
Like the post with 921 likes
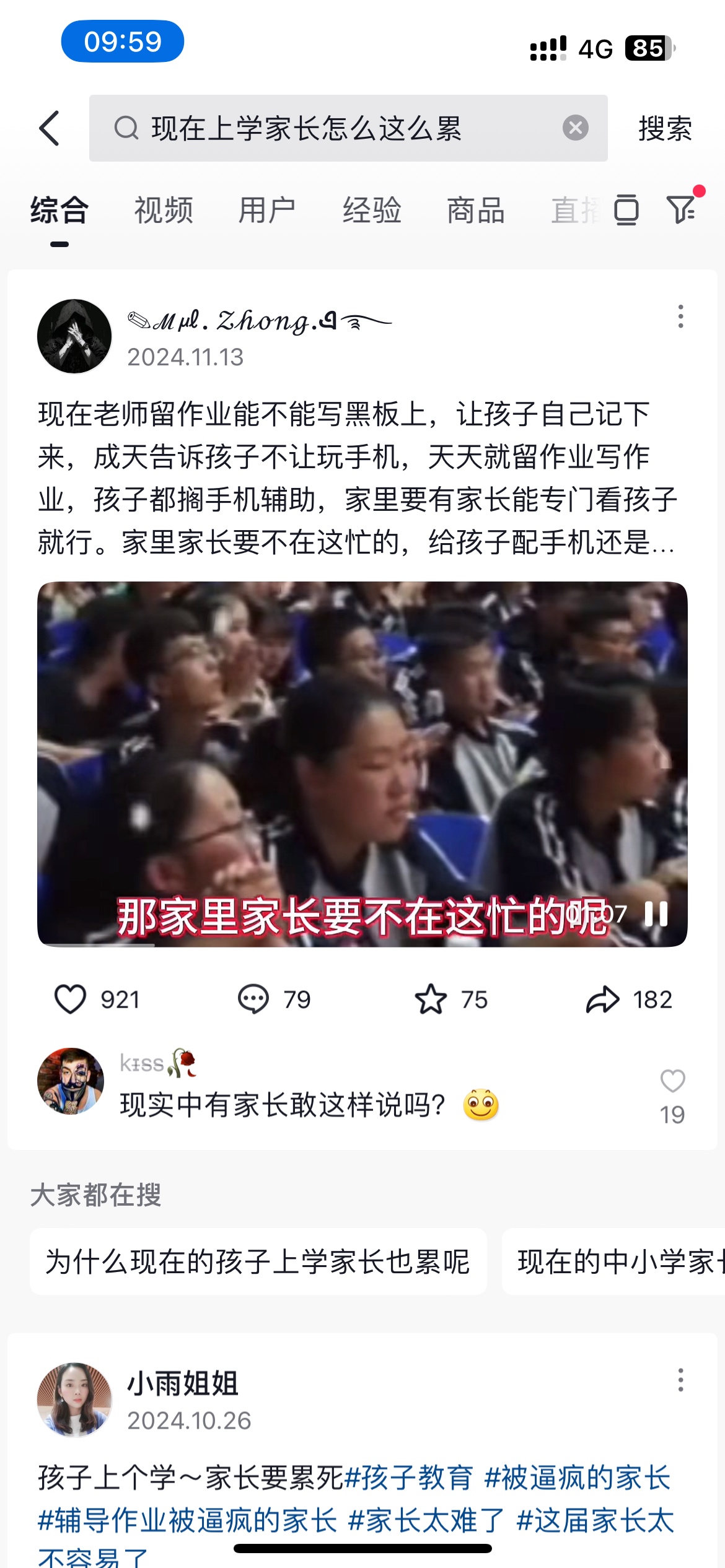[x=71, y=999]
